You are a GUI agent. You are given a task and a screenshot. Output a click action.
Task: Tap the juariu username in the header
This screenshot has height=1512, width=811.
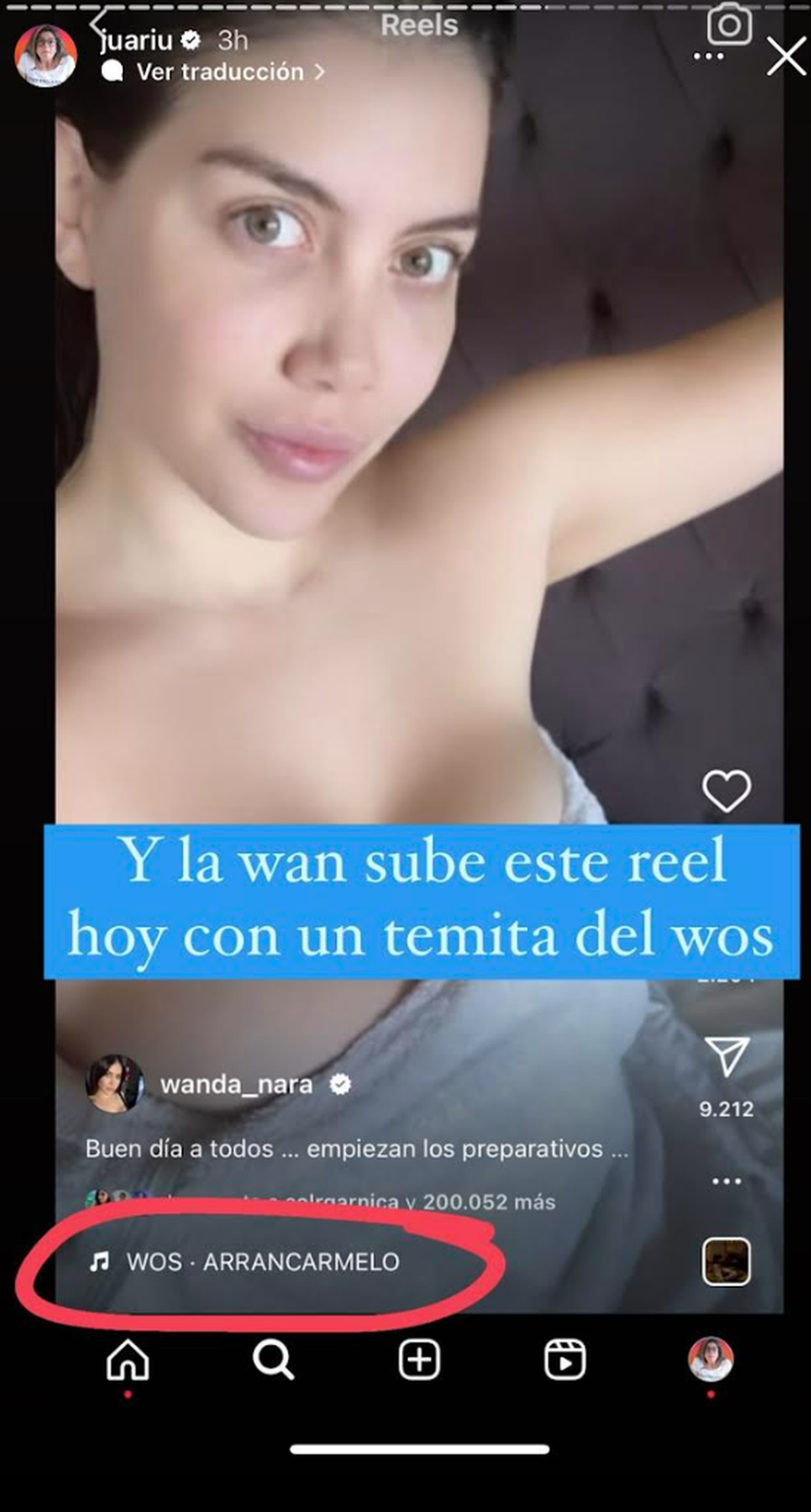[137, 41]
